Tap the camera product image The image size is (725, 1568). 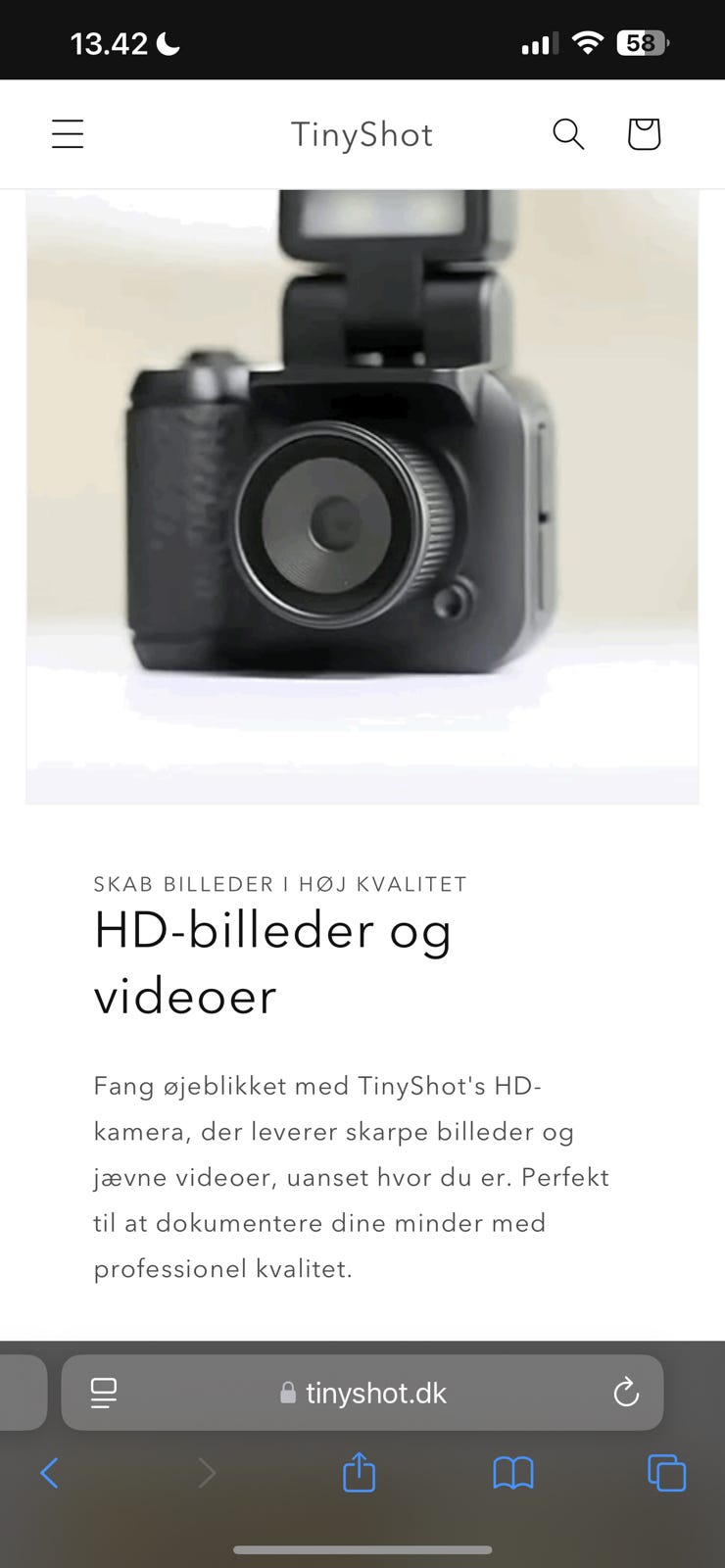(x=362, y=495)
